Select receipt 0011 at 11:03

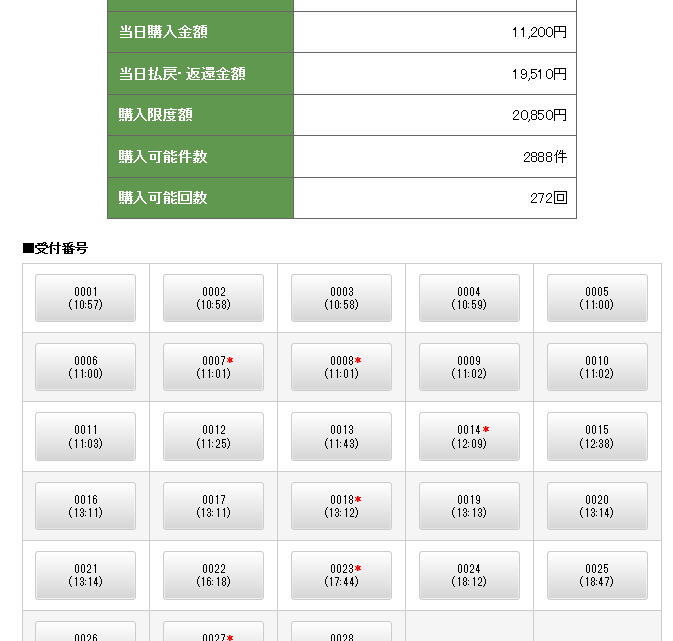click(x=86, y=436)
